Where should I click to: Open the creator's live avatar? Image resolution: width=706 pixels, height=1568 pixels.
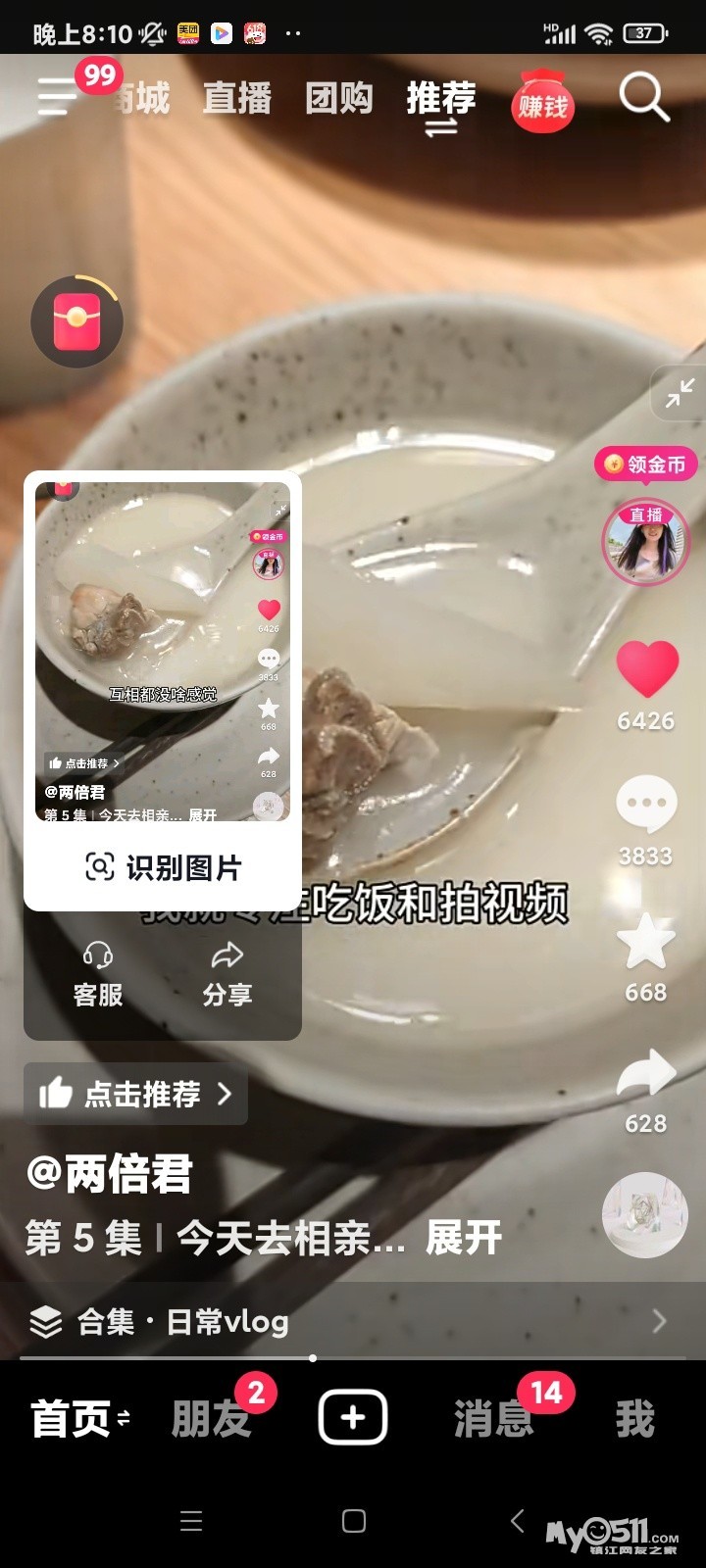point(645,542)
